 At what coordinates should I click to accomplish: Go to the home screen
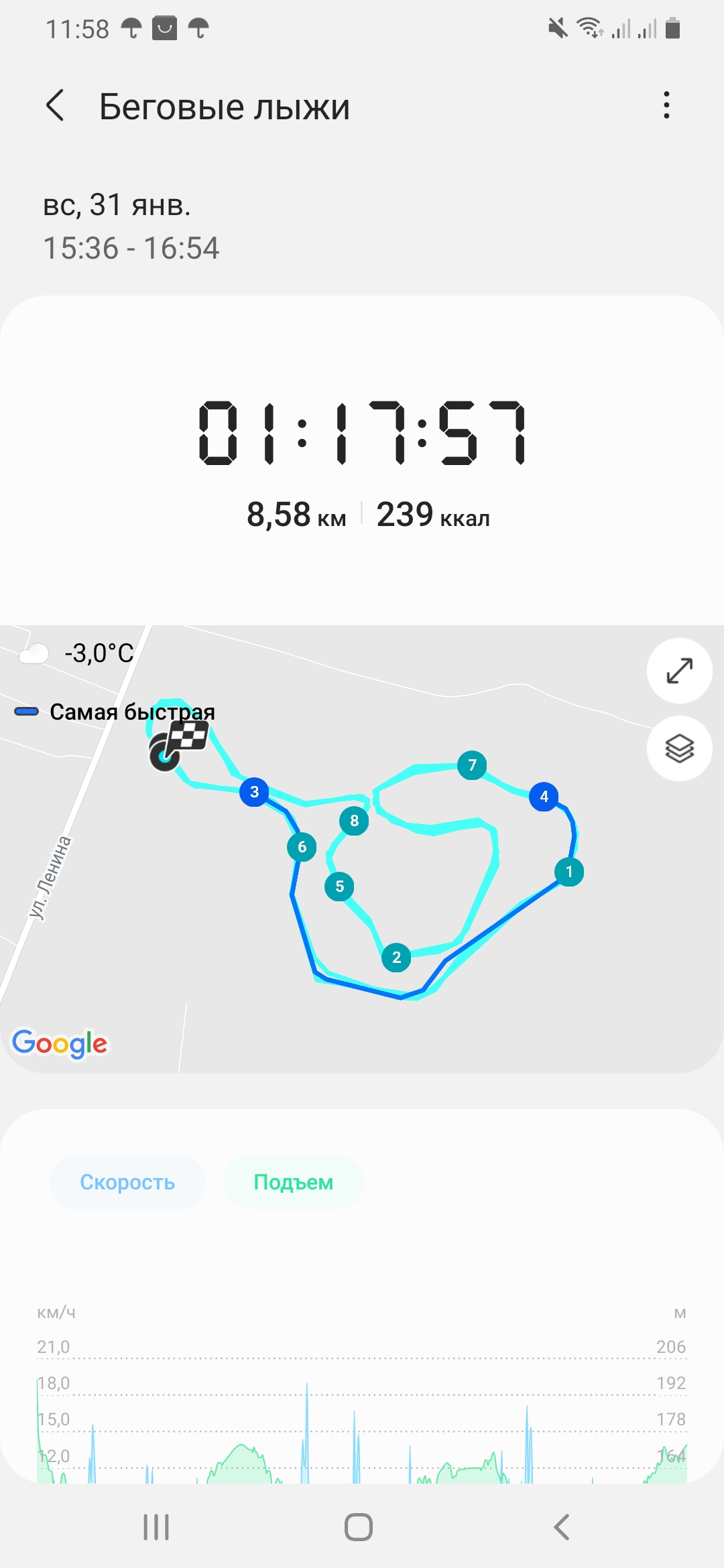359,1527
